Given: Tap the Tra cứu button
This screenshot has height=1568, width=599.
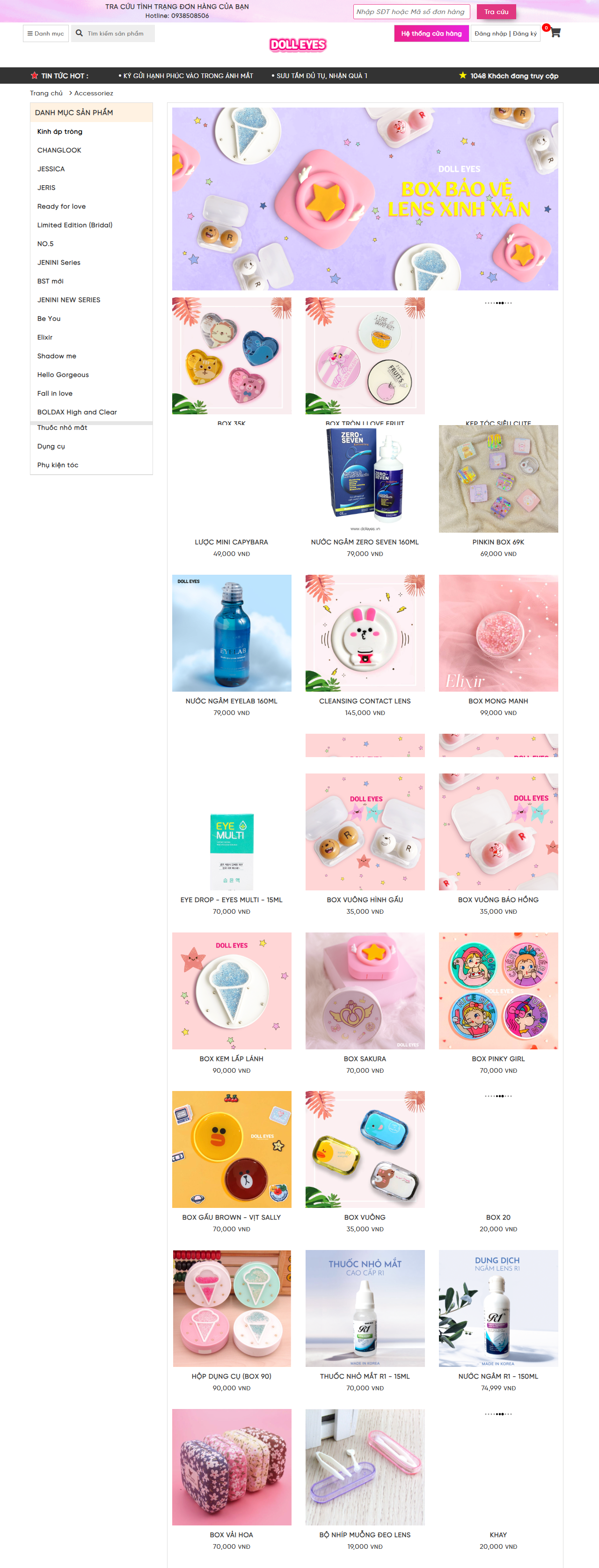Looking at the screenshot, I should point(496,12).
